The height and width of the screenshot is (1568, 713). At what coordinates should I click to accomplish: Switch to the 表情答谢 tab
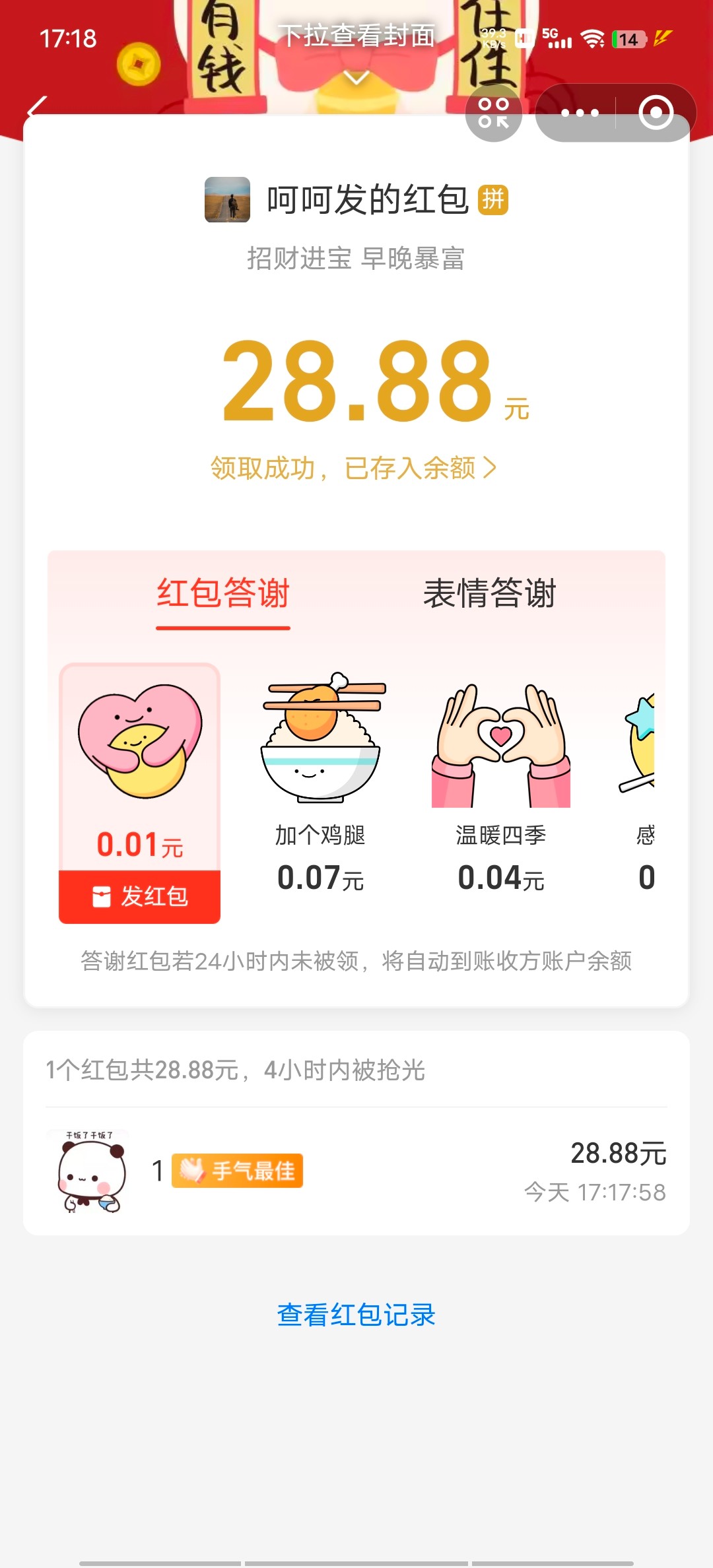click(489, 593)
